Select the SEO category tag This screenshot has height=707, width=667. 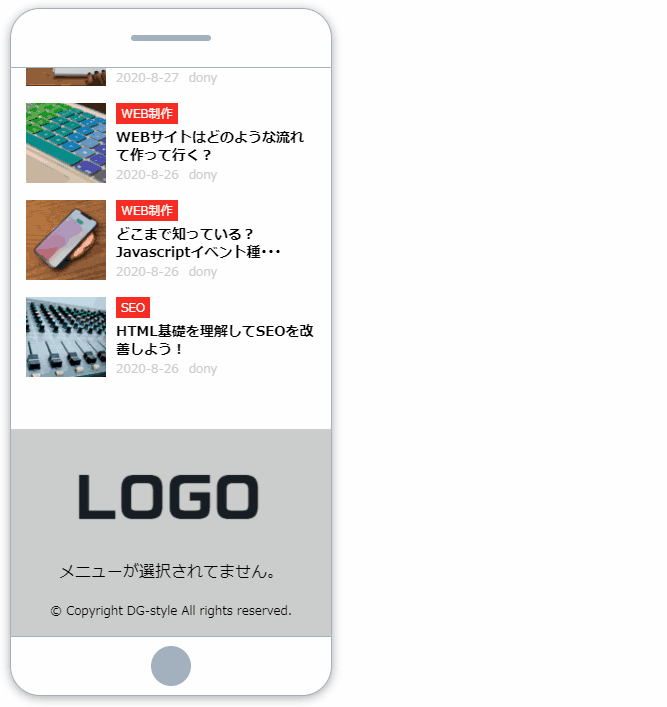[x=133, y=308]
